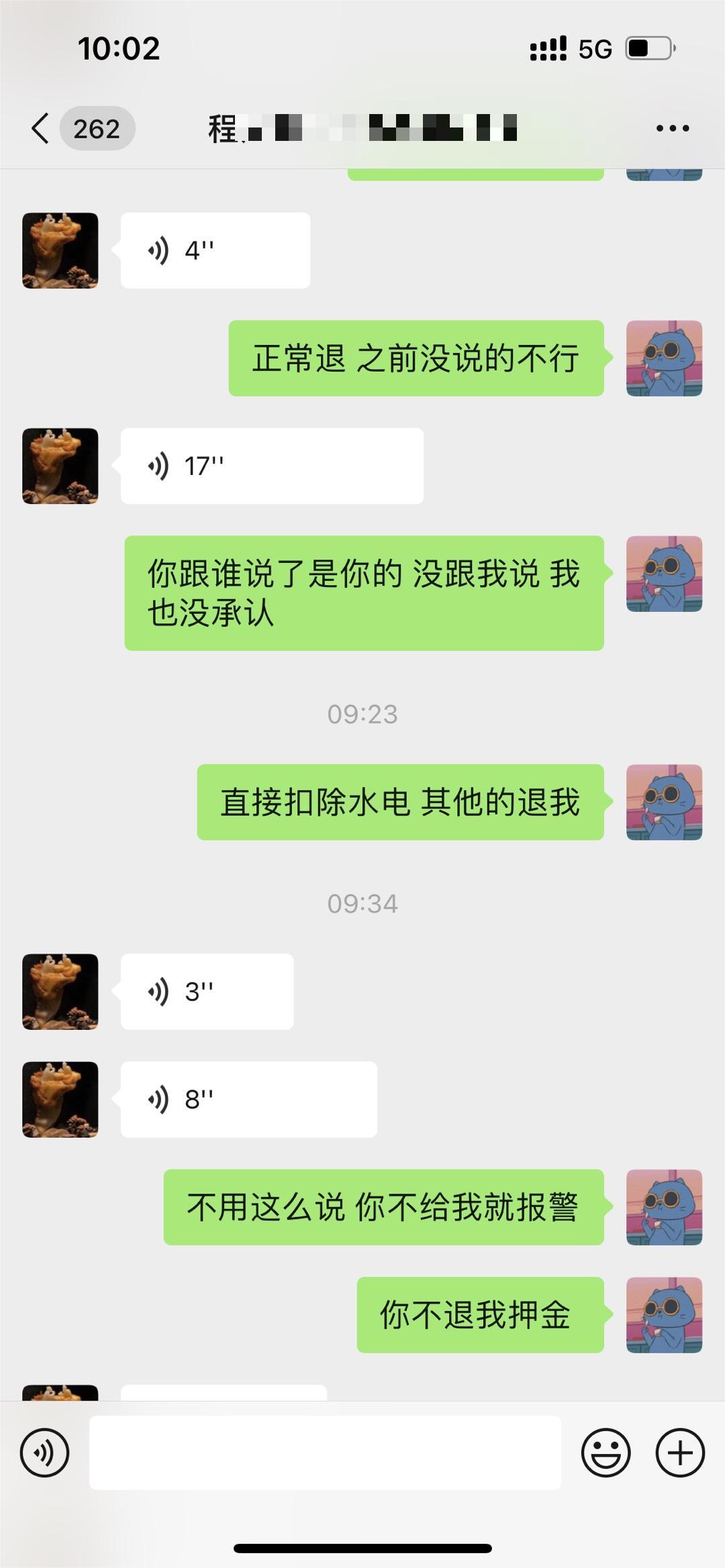Focus the message text field
Image resolution: width=725 pixels, height=1568 pixels.
click(325, 1453)
